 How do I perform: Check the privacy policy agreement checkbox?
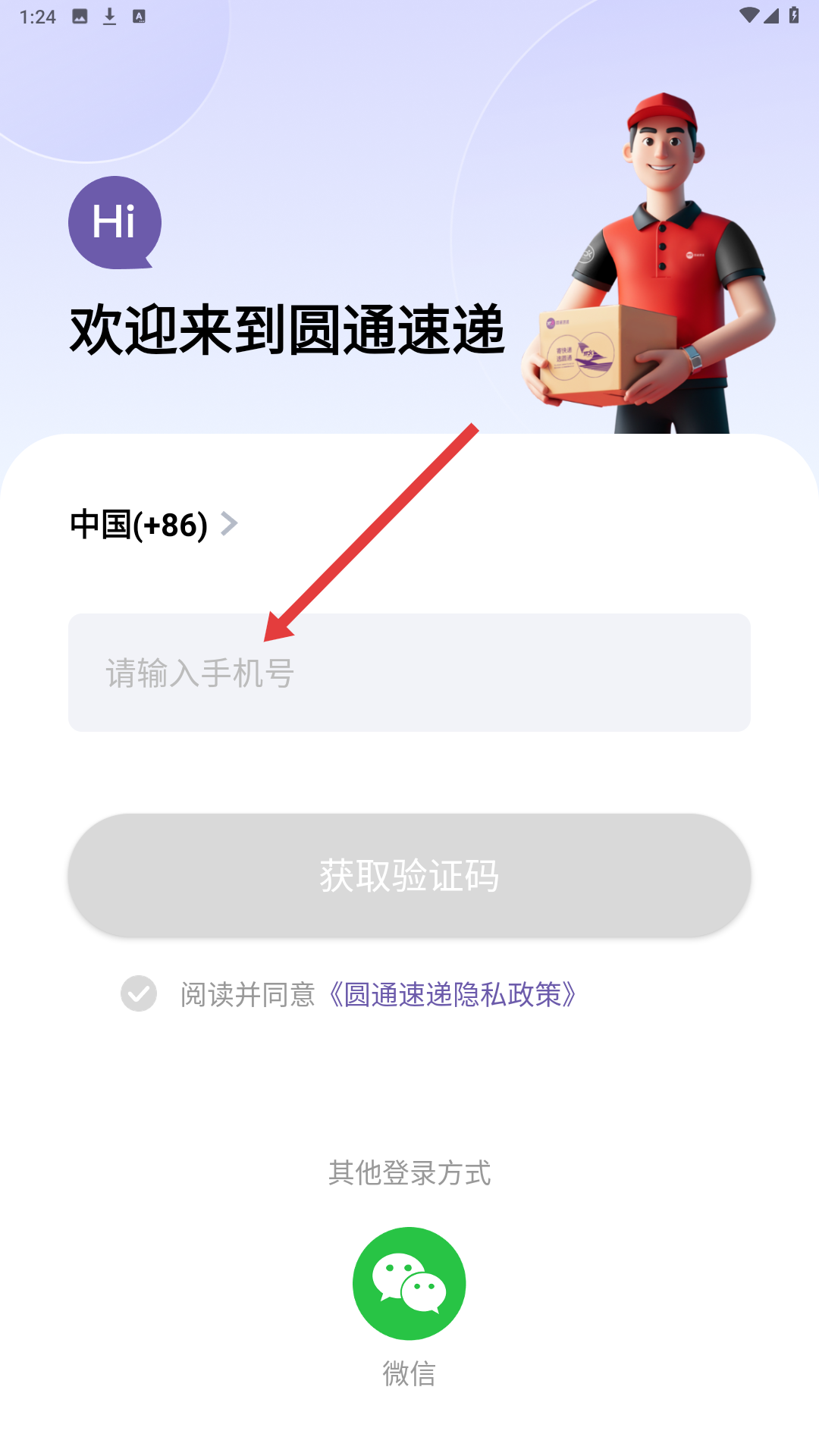click(139, 993)
